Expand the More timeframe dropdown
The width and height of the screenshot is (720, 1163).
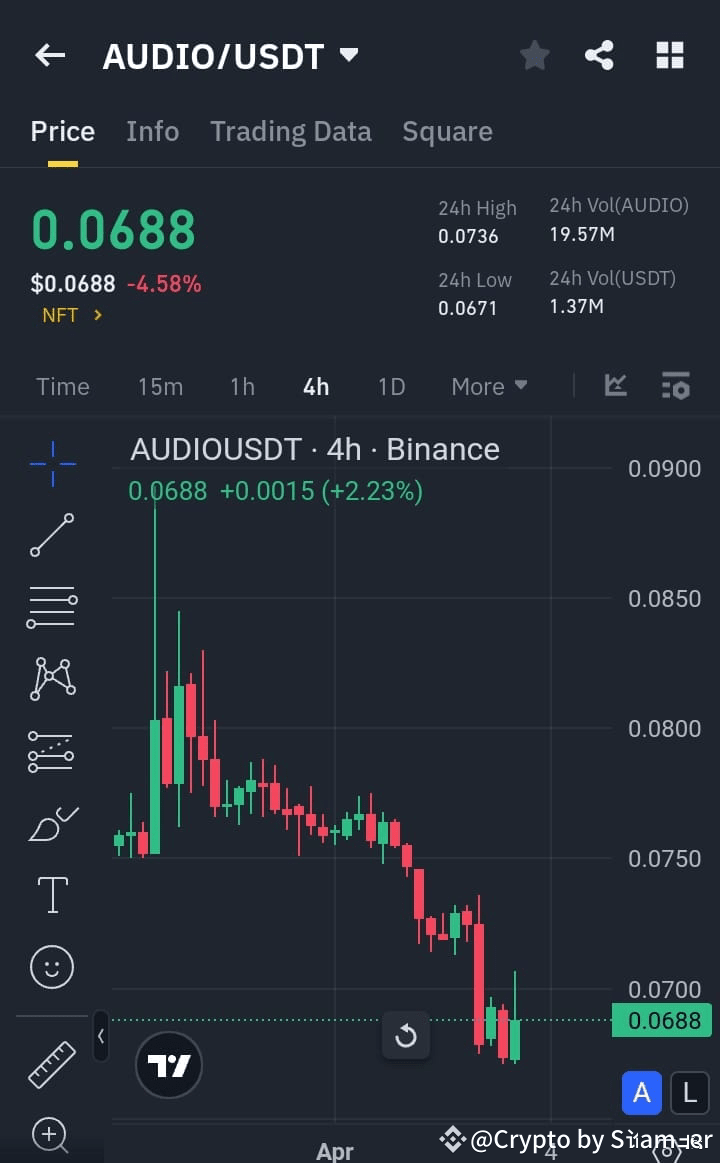pos(489,386)
